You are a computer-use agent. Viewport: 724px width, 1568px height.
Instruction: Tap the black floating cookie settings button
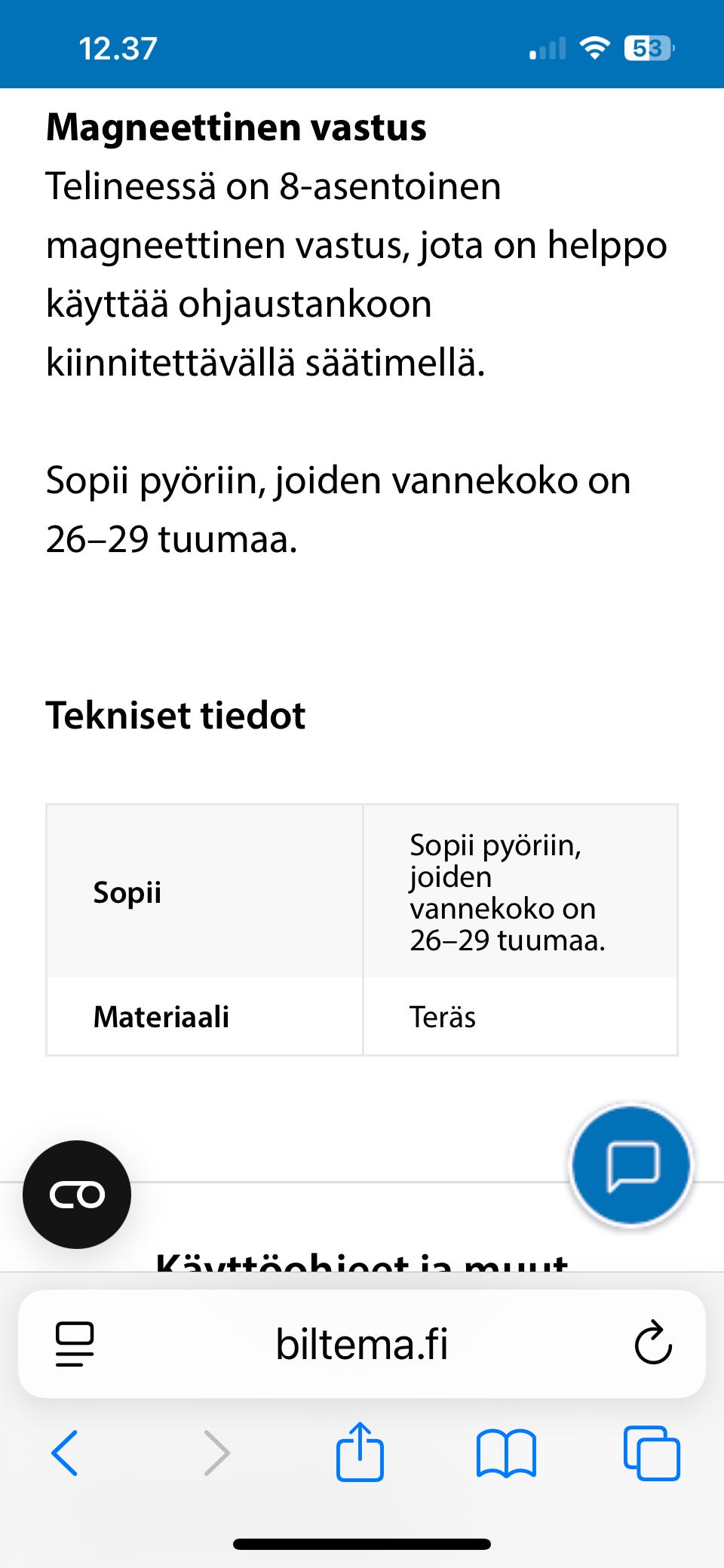point(77,1195)
